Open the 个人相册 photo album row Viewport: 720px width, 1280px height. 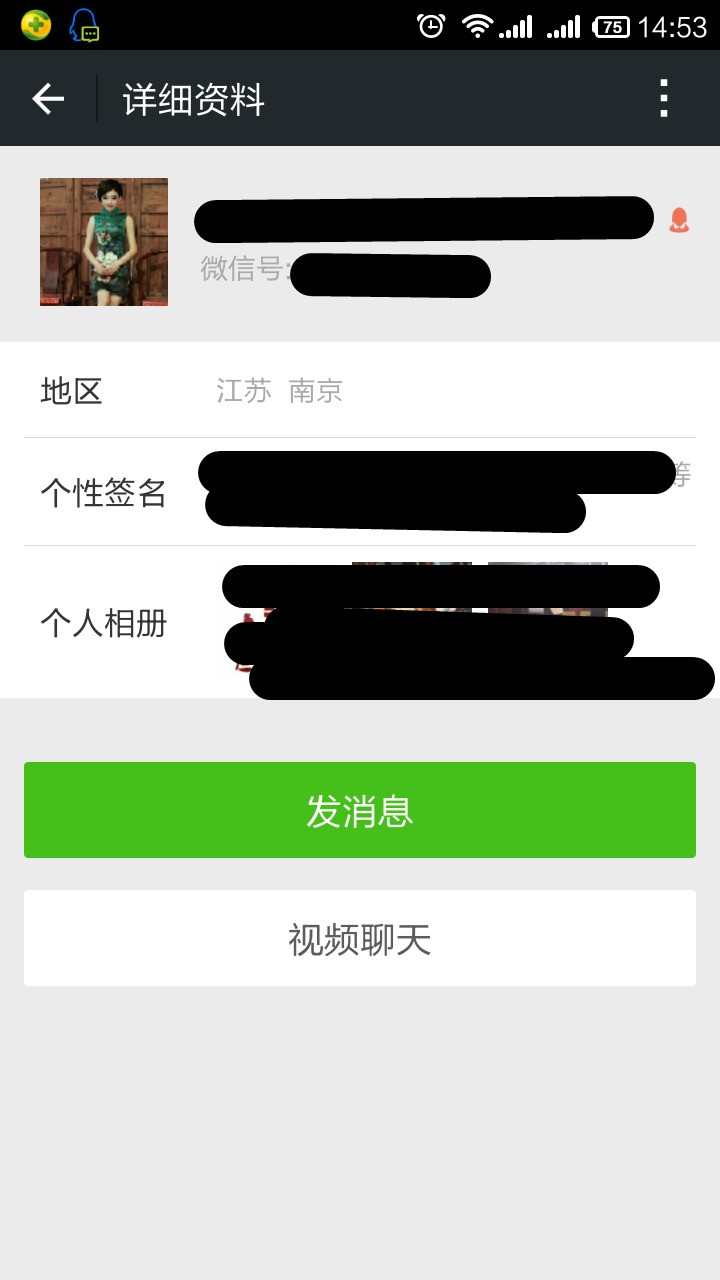tap(360, 622)
